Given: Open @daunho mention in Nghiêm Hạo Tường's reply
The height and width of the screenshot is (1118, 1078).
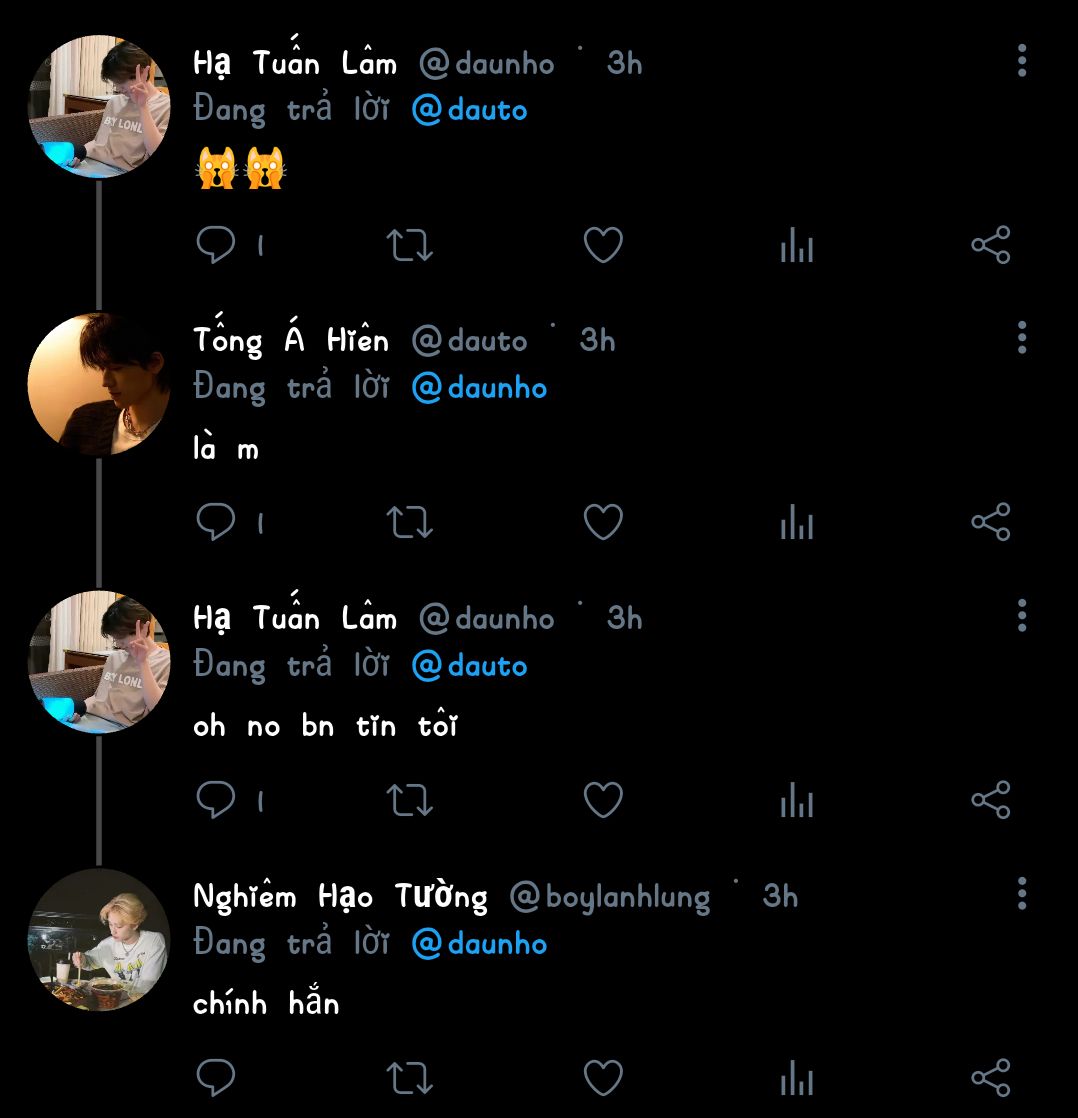Looking at the screenshot, I should (479, 944).
